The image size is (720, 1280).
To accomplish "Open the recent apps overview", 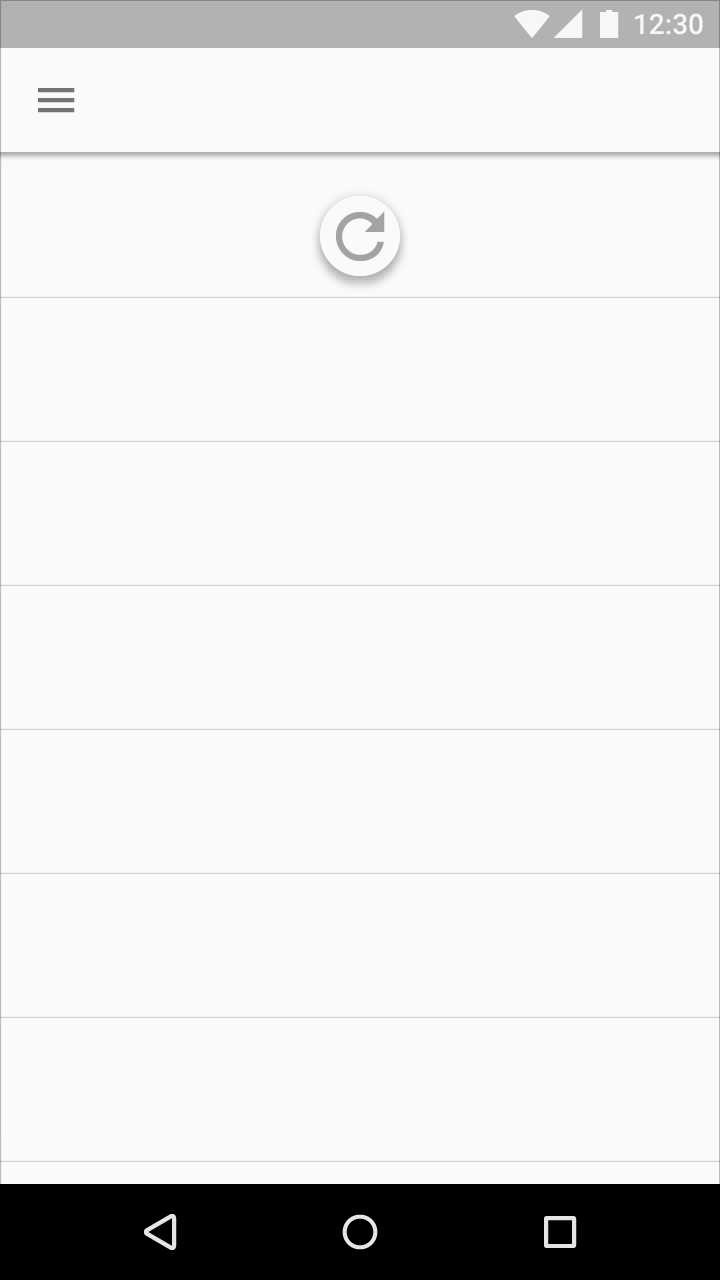I will pyautogui.click(x=560, y=1231).
